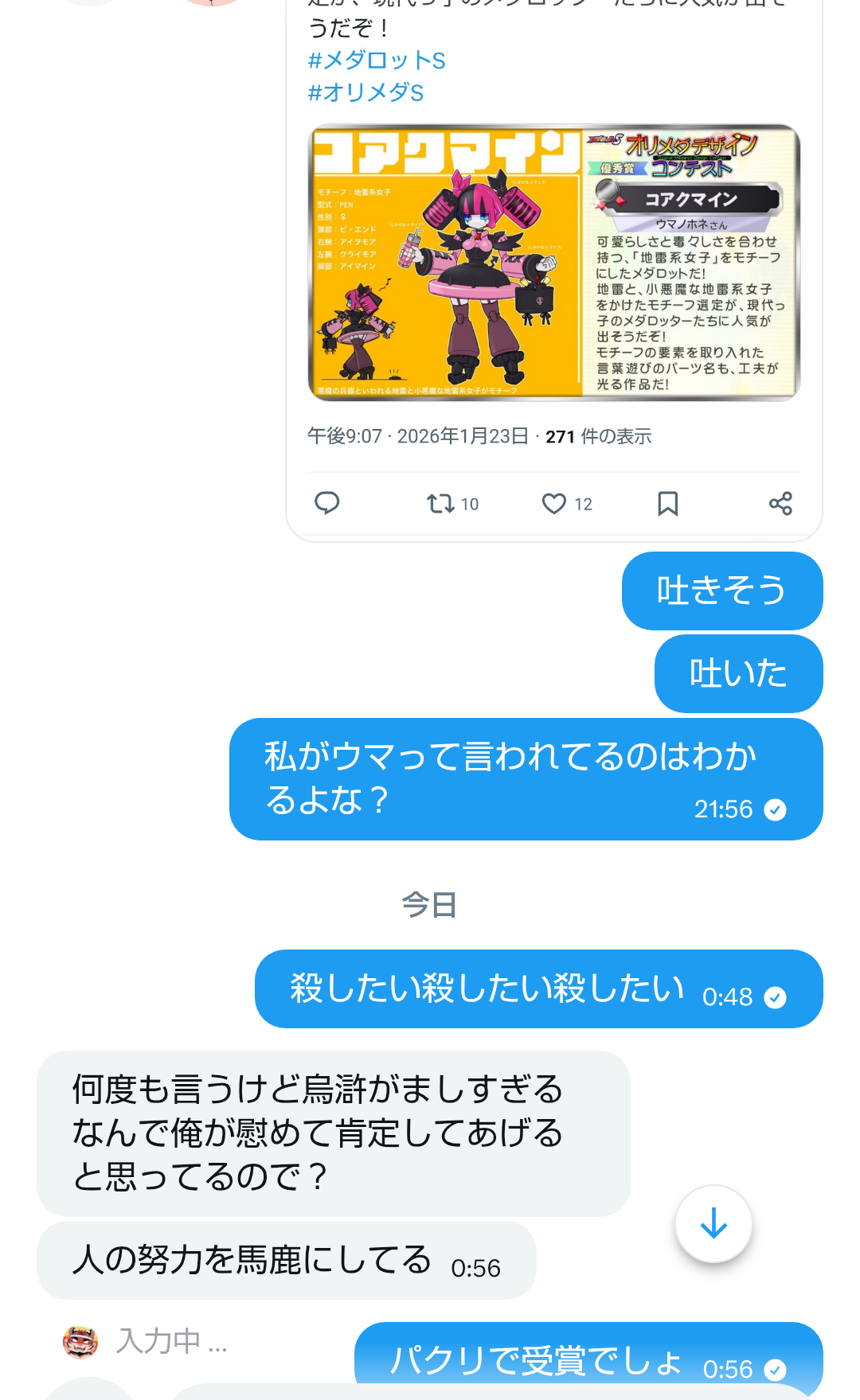Jump to latest messages with down arrow
Viewport: 860px width, 1400px height.
point(713,1223)
